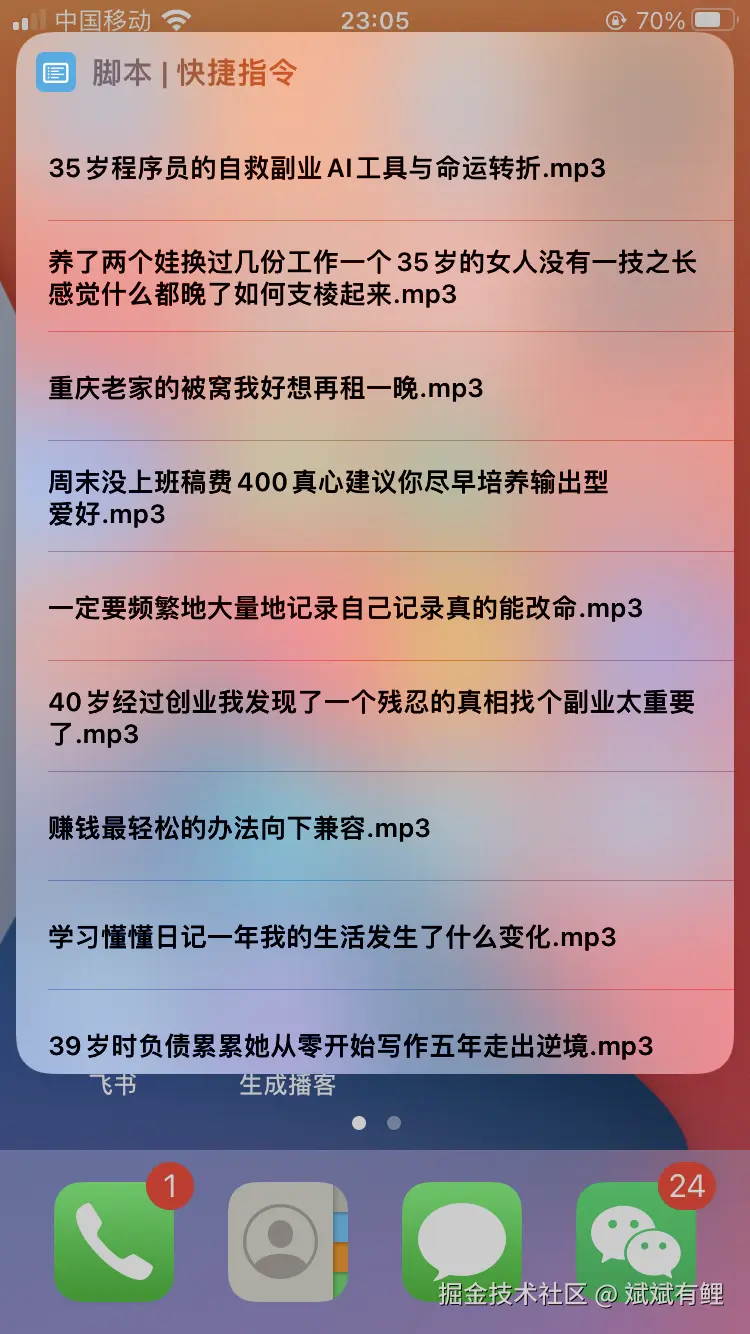Pick "重庆老家的被窝我好想再租一晚.mp3"
Viewport: 750px width, 1334px height.
pos(266,388)
